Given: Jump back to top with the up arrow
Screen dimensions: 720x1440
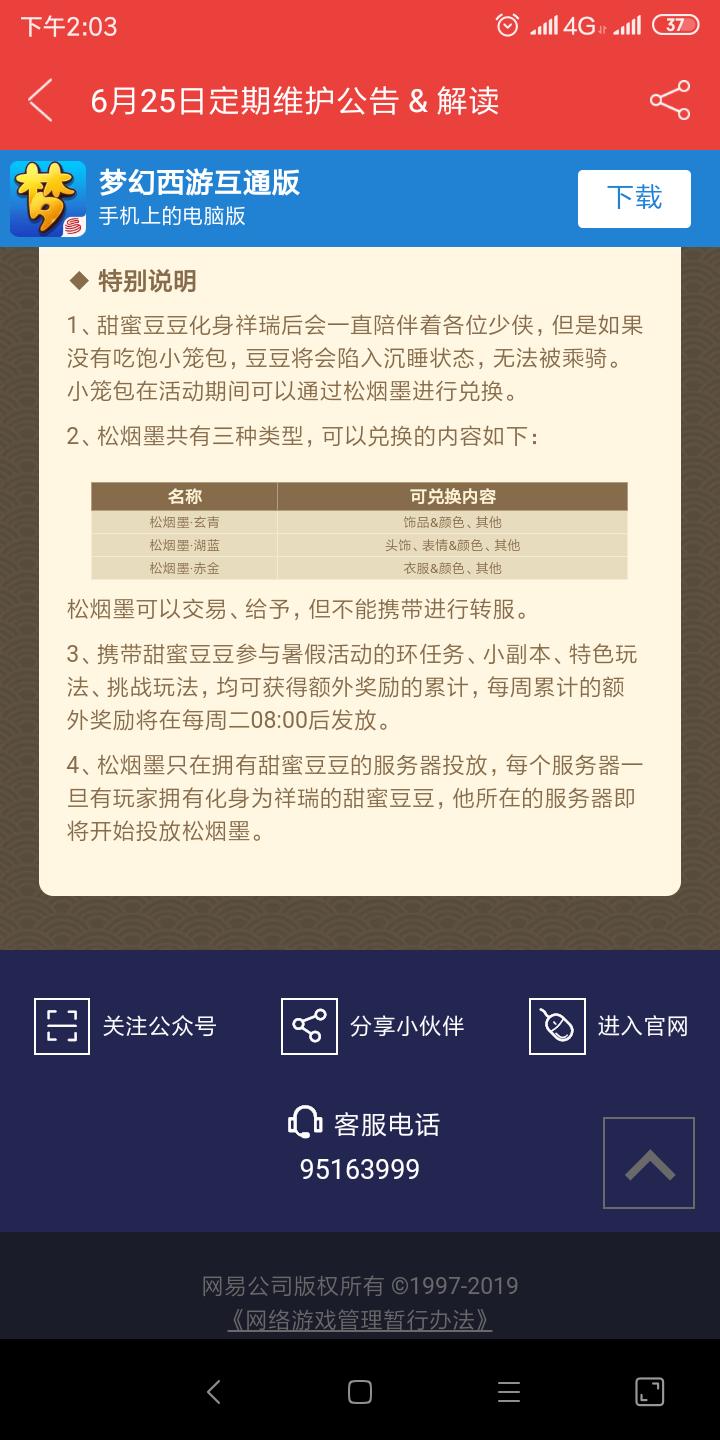Looking at the screenshot, I should (649, 1164).
